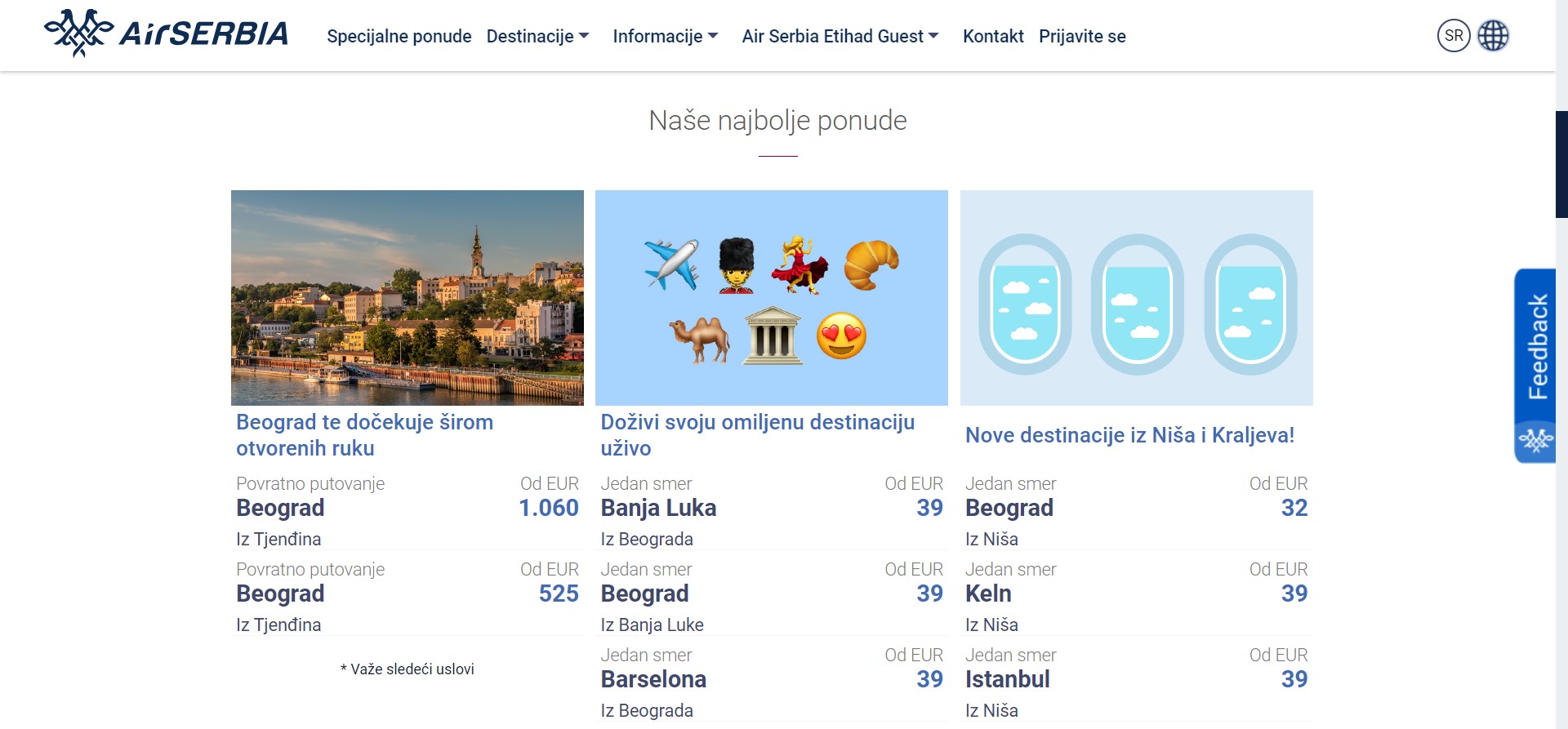Open the Belgrade cityscape offer image

(407, 298)
